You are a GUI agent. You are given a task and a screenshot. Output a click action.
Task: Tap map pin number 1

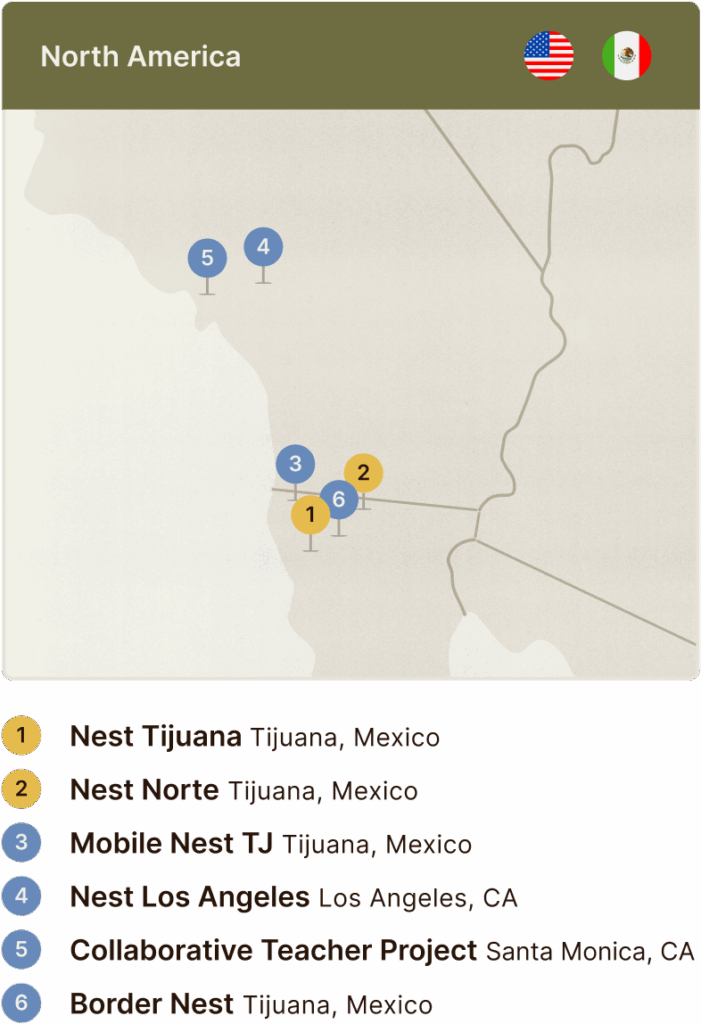click(x=309, y=516)
